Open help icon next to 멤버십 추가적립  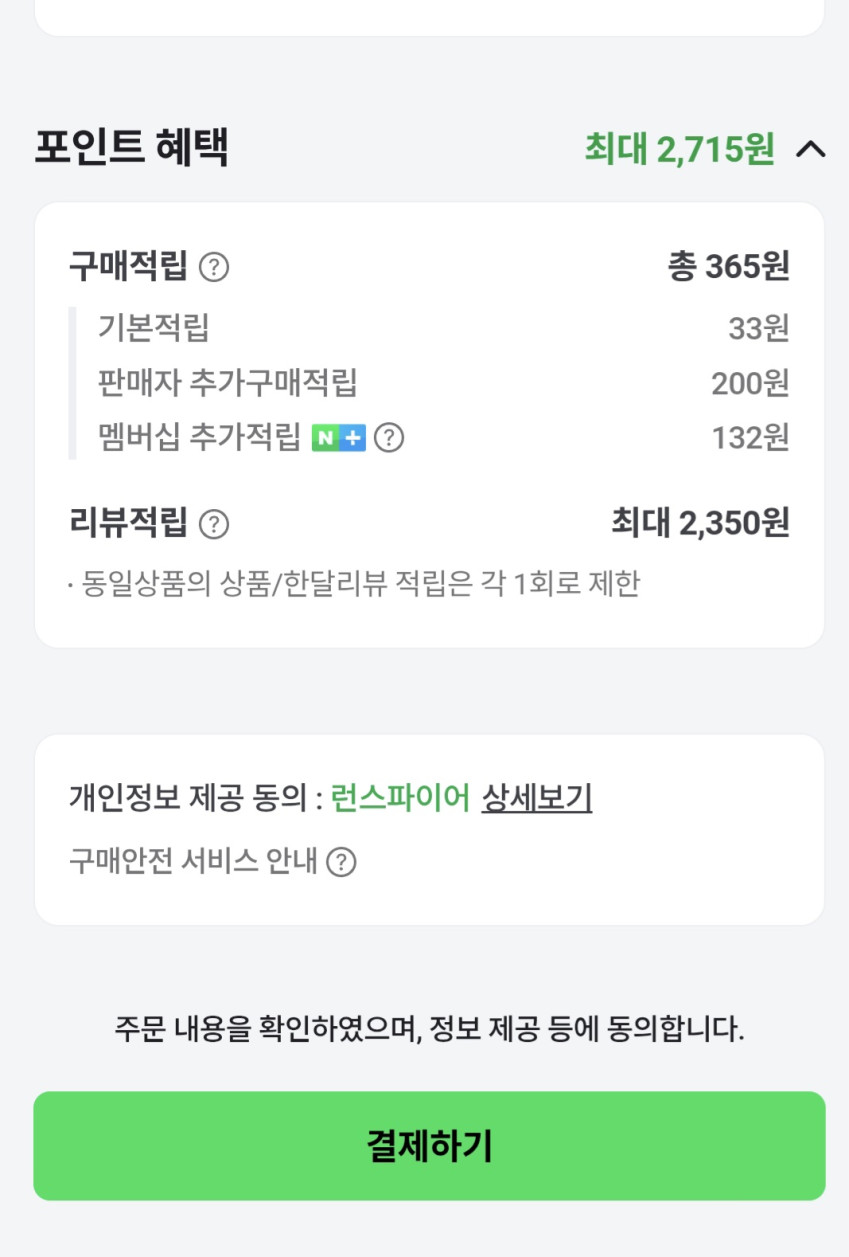pyautogui.click(x=389, y=438)
